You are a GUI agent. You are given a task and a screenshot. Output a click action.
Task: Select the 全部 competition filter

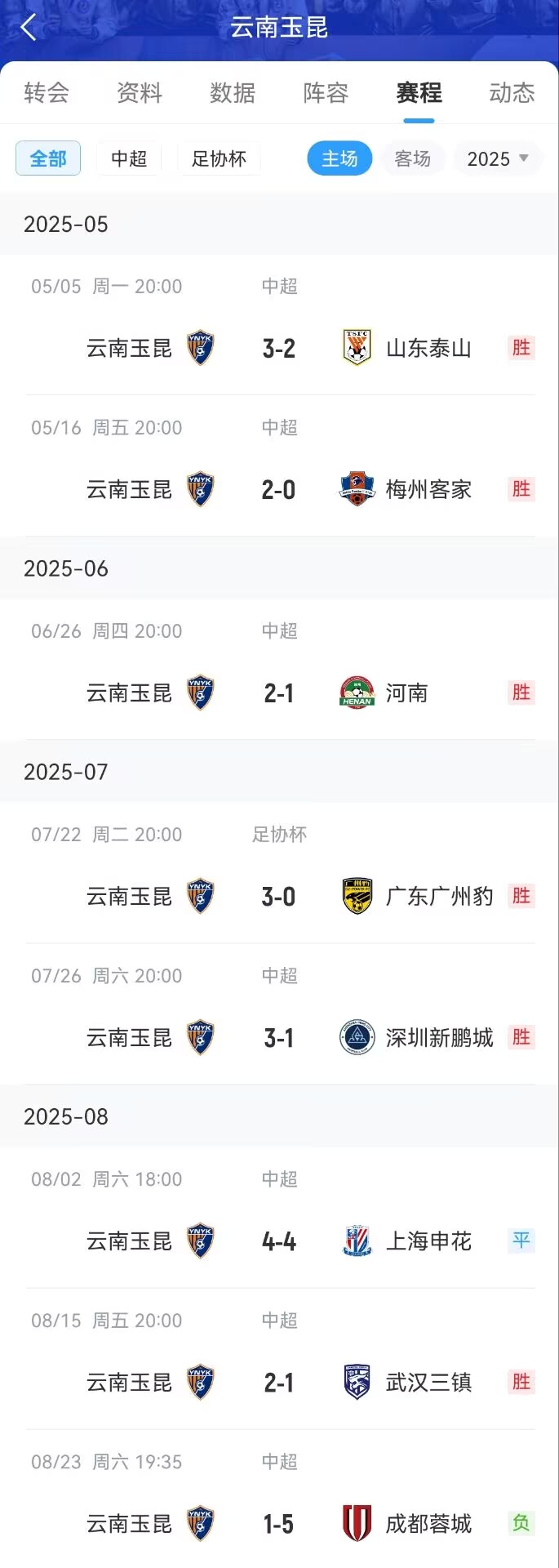click(x=48, y=158)
